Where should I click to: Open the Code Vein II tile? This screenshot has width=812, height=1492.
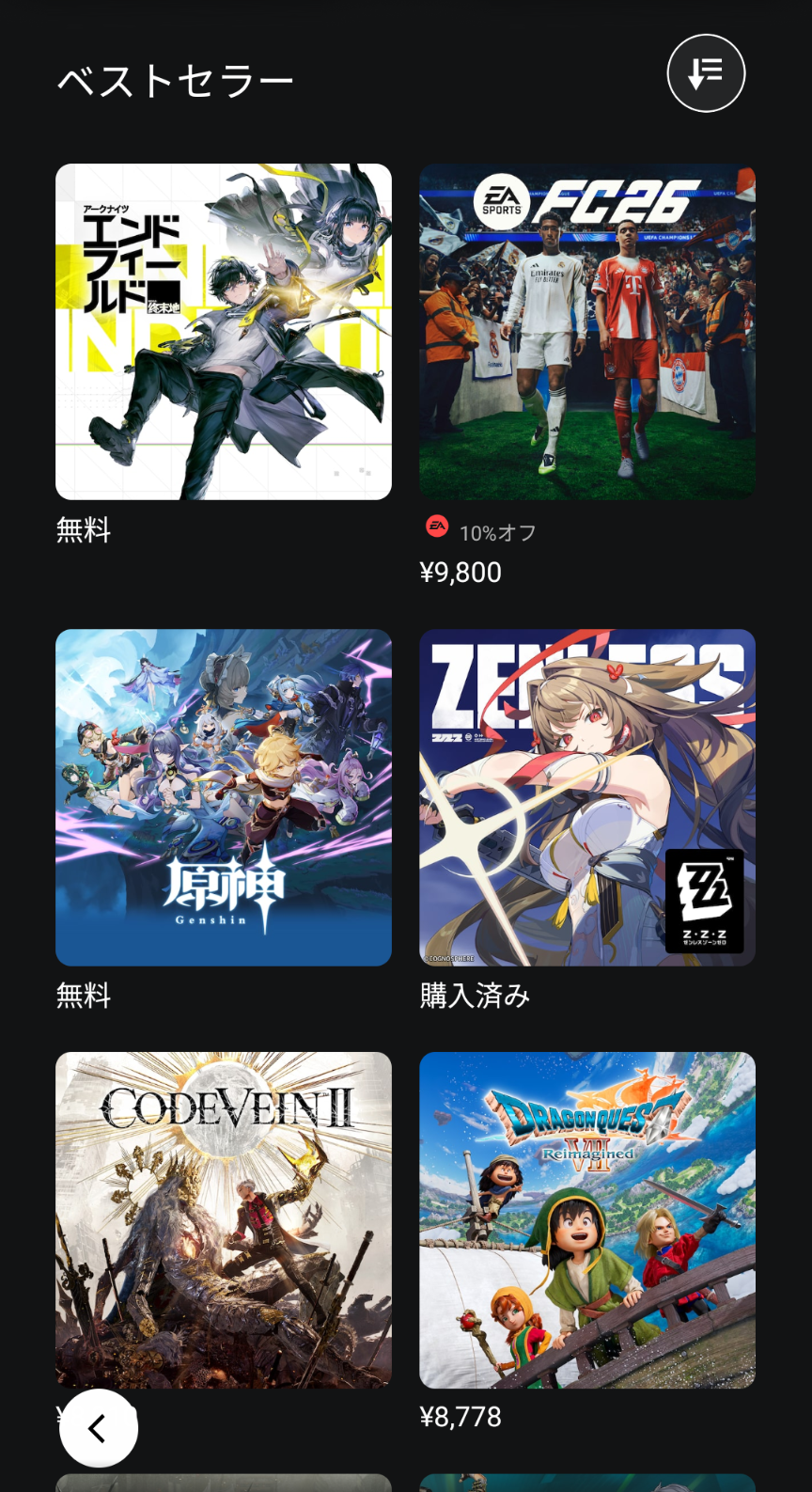coord(224,1218)
